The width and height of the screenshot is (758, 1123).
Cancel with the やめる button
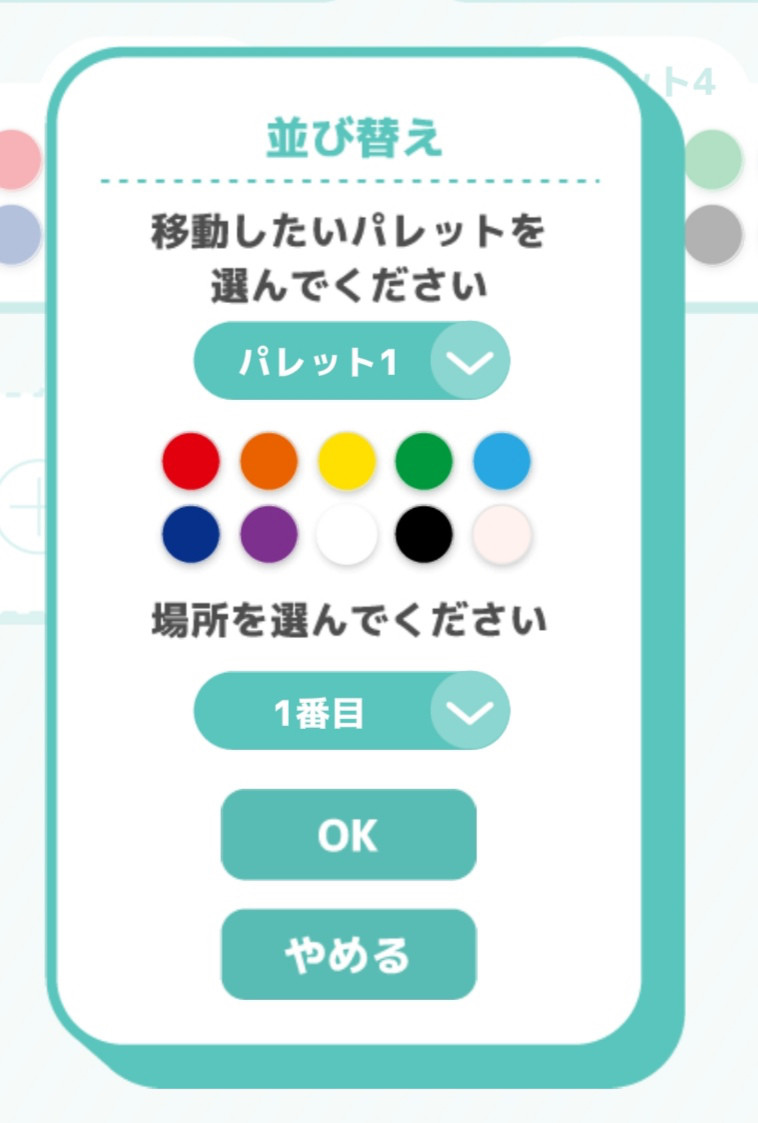click(348, 955)
